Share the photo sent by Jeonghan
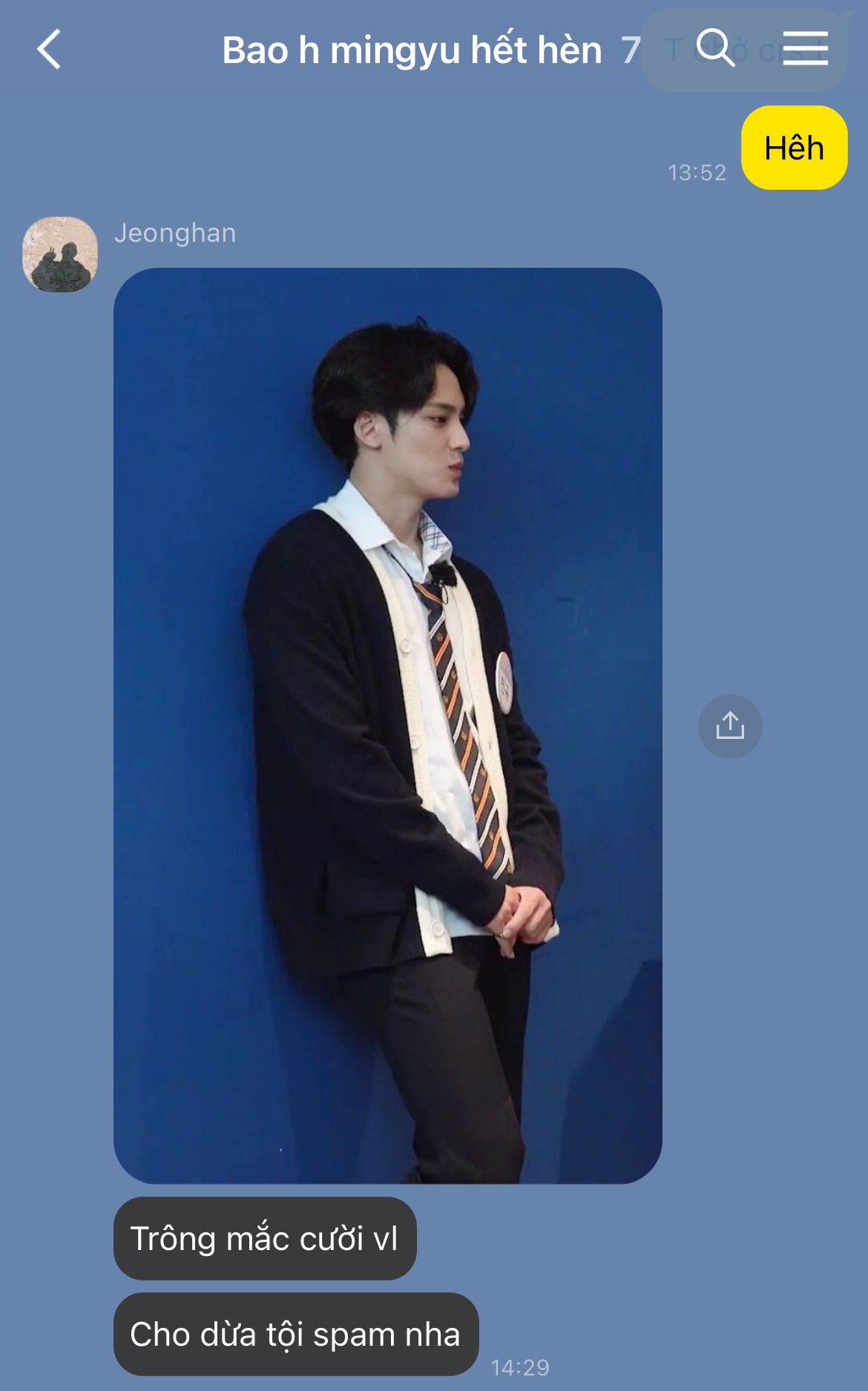The width and height of the screenshot is (868, 1391). 730,726
